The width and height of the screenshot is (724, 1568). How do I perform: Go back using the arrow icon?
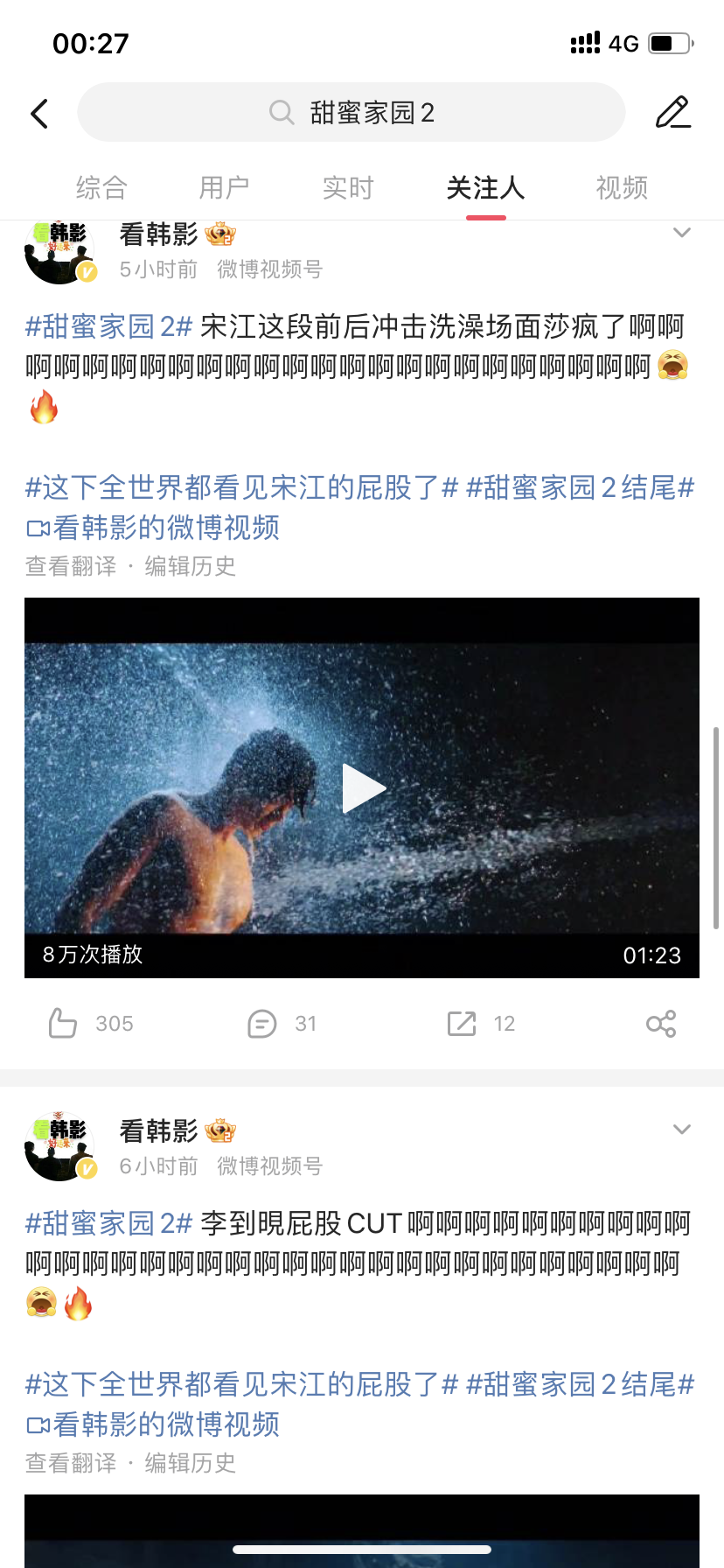click(x=39, y=114)
